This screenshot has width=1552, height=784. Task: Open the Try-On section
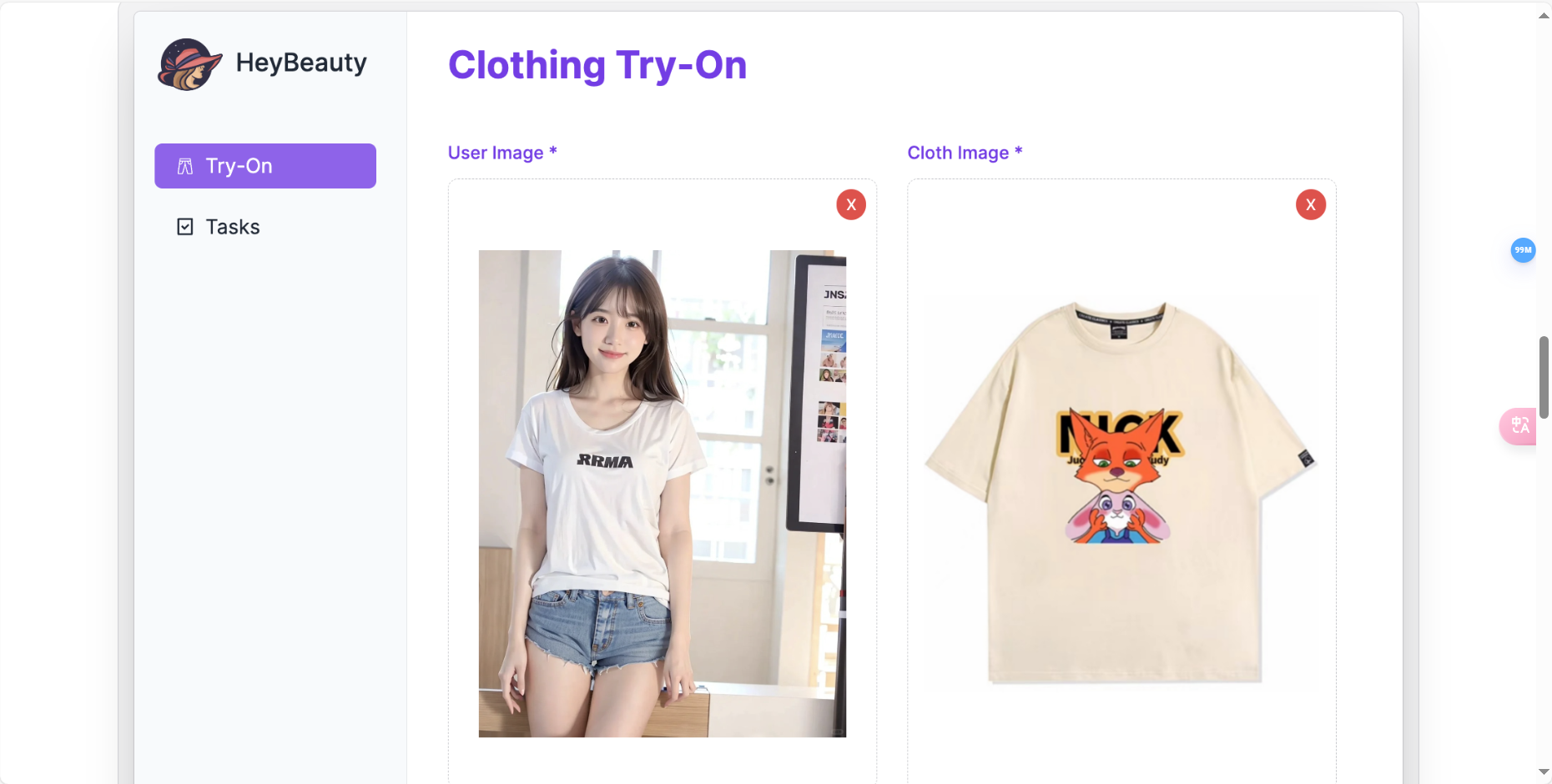(265, 166)
